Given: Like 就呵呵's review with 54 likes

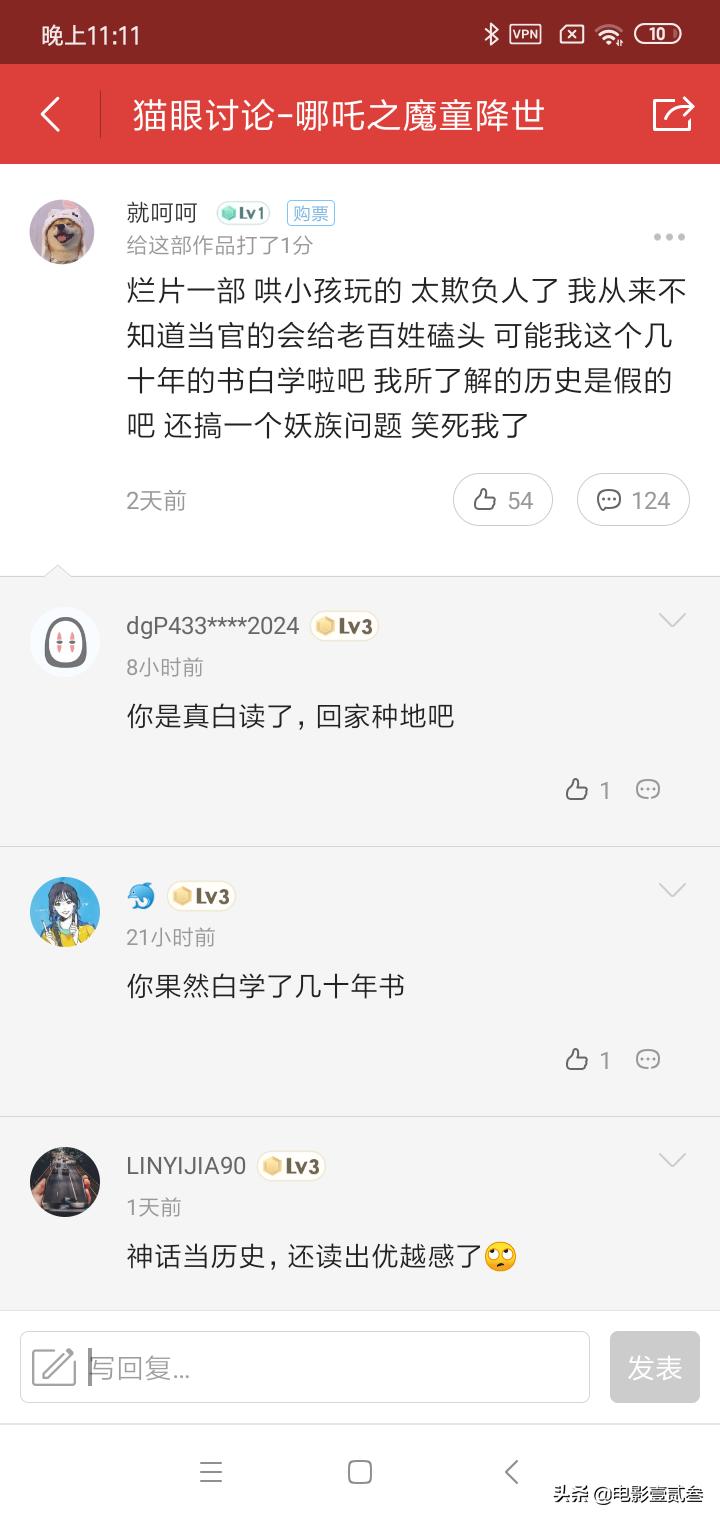Looking at the screenshot, I should (x=503, y=499).
